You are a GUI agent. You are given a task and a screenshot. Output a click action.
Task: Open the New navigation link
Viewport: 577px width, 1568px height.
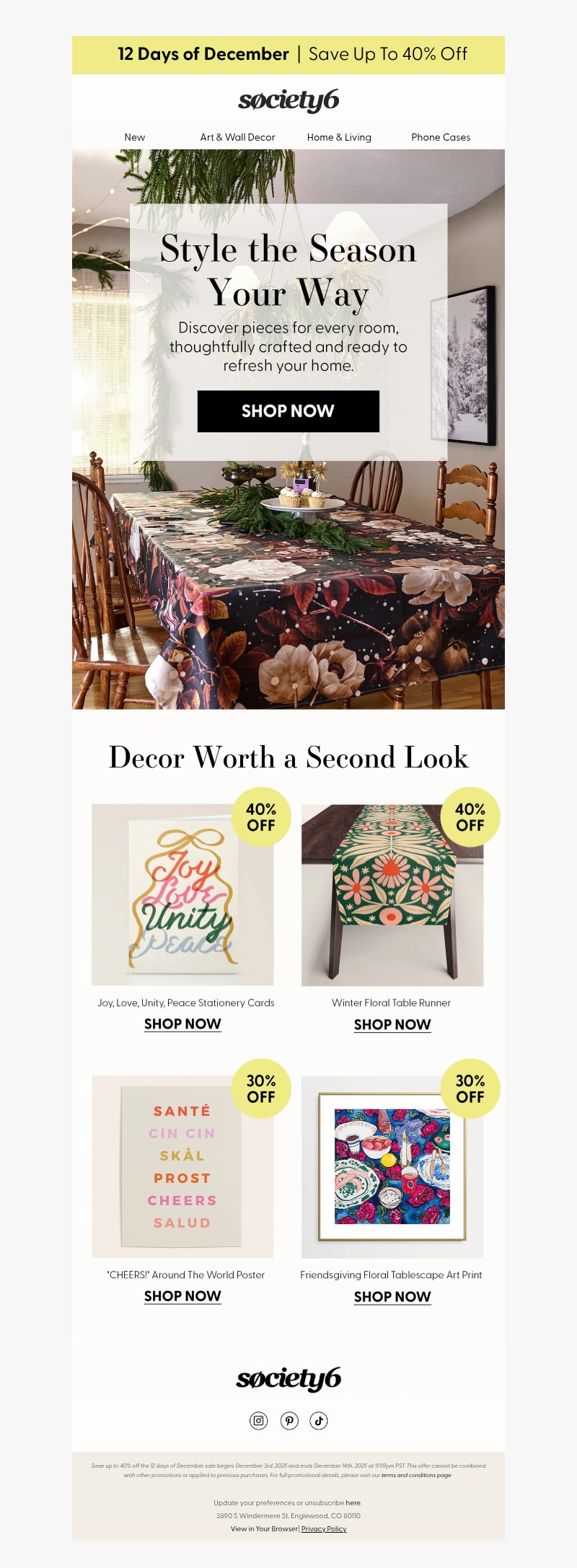tap(134, 137)
